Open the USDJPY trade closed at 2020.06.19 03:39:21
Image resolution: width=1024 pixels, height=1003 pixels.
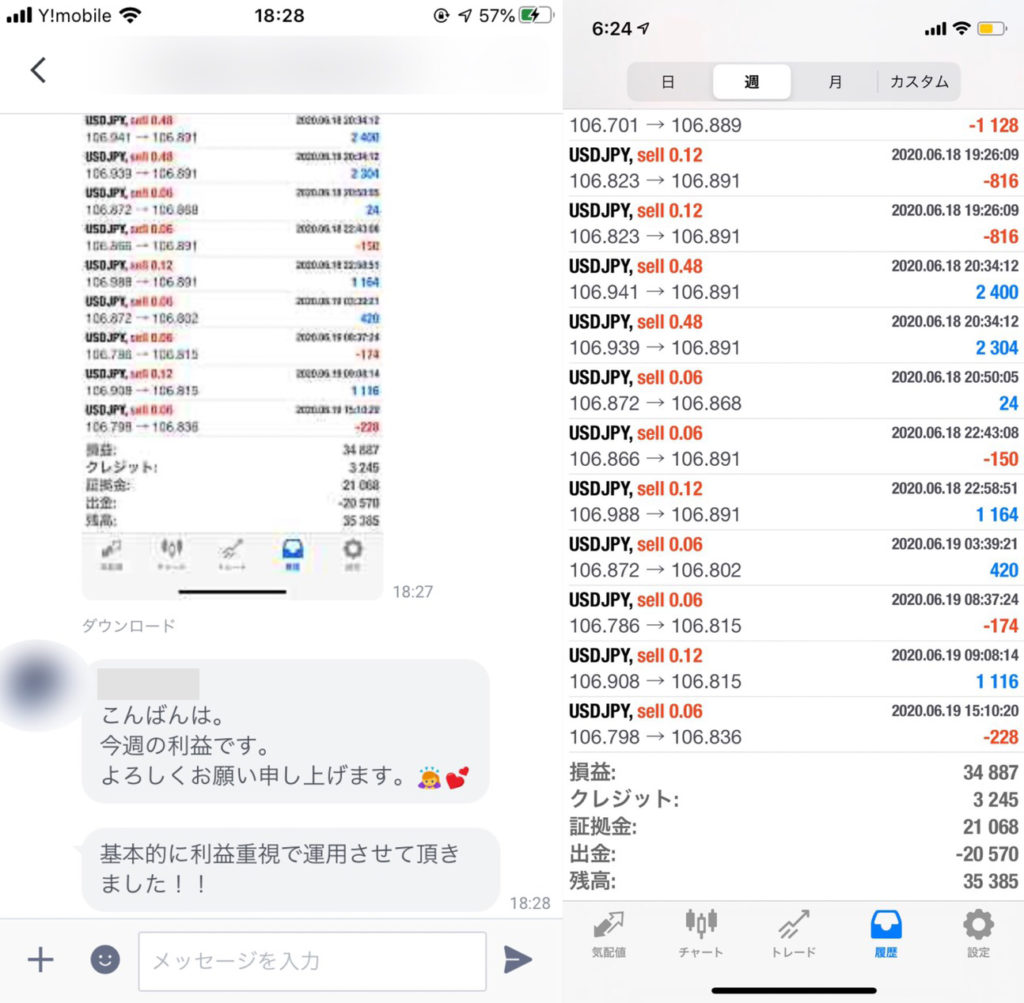click(793, 557)
